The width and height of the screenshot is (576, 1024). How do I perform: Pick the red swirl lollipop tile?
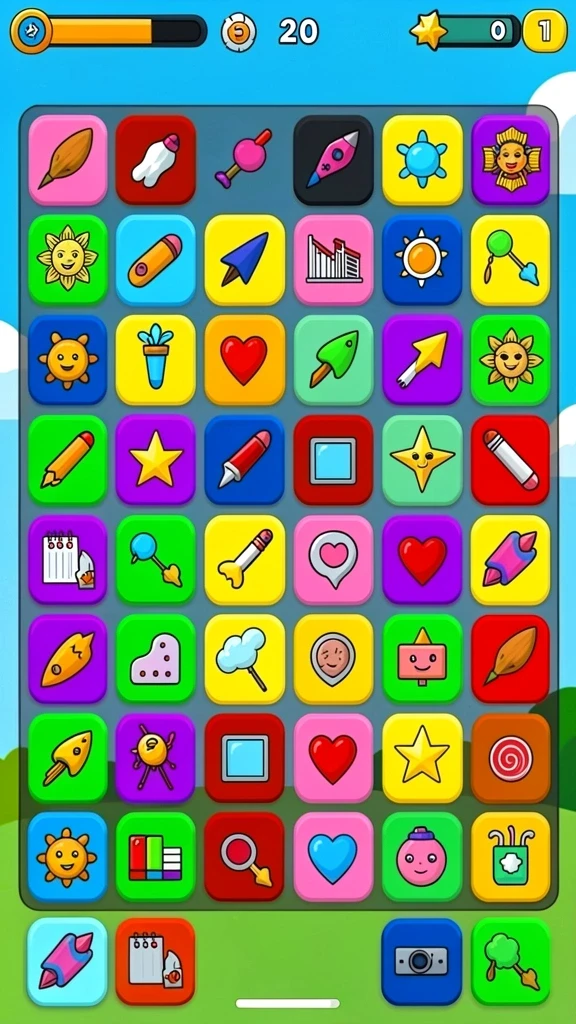510,758
